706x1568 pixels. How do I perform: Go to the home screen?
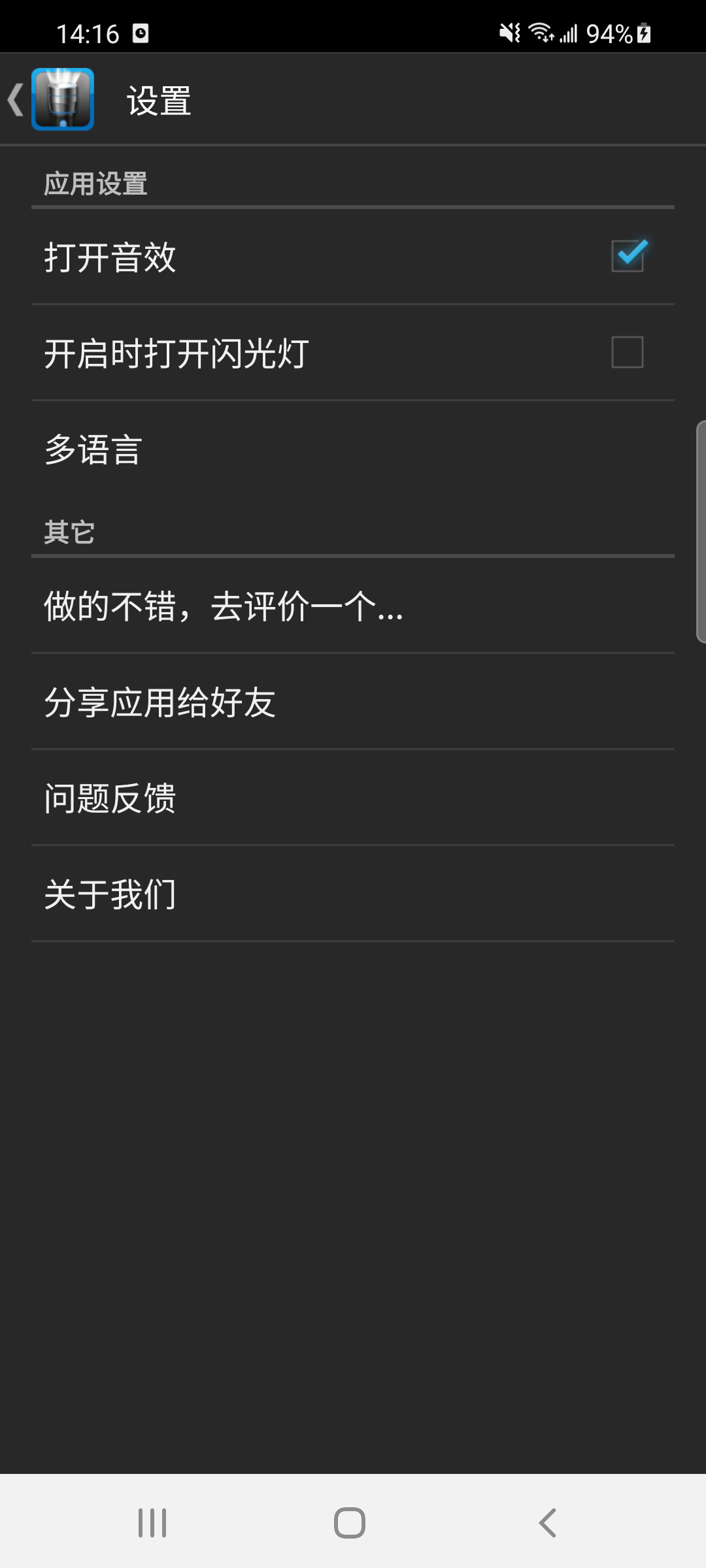click(350, 1522)
